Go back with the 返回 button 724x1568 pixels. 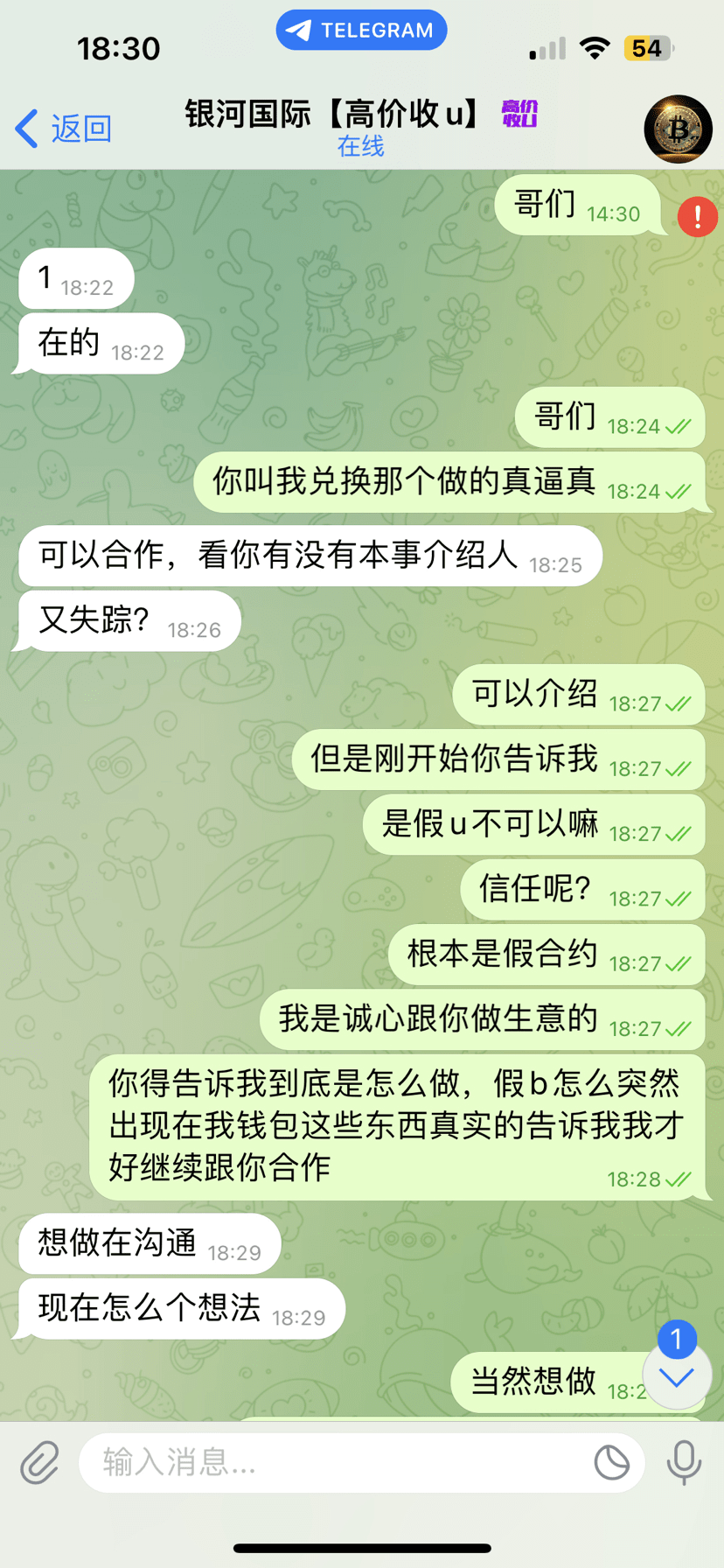(x=63, y=129)
